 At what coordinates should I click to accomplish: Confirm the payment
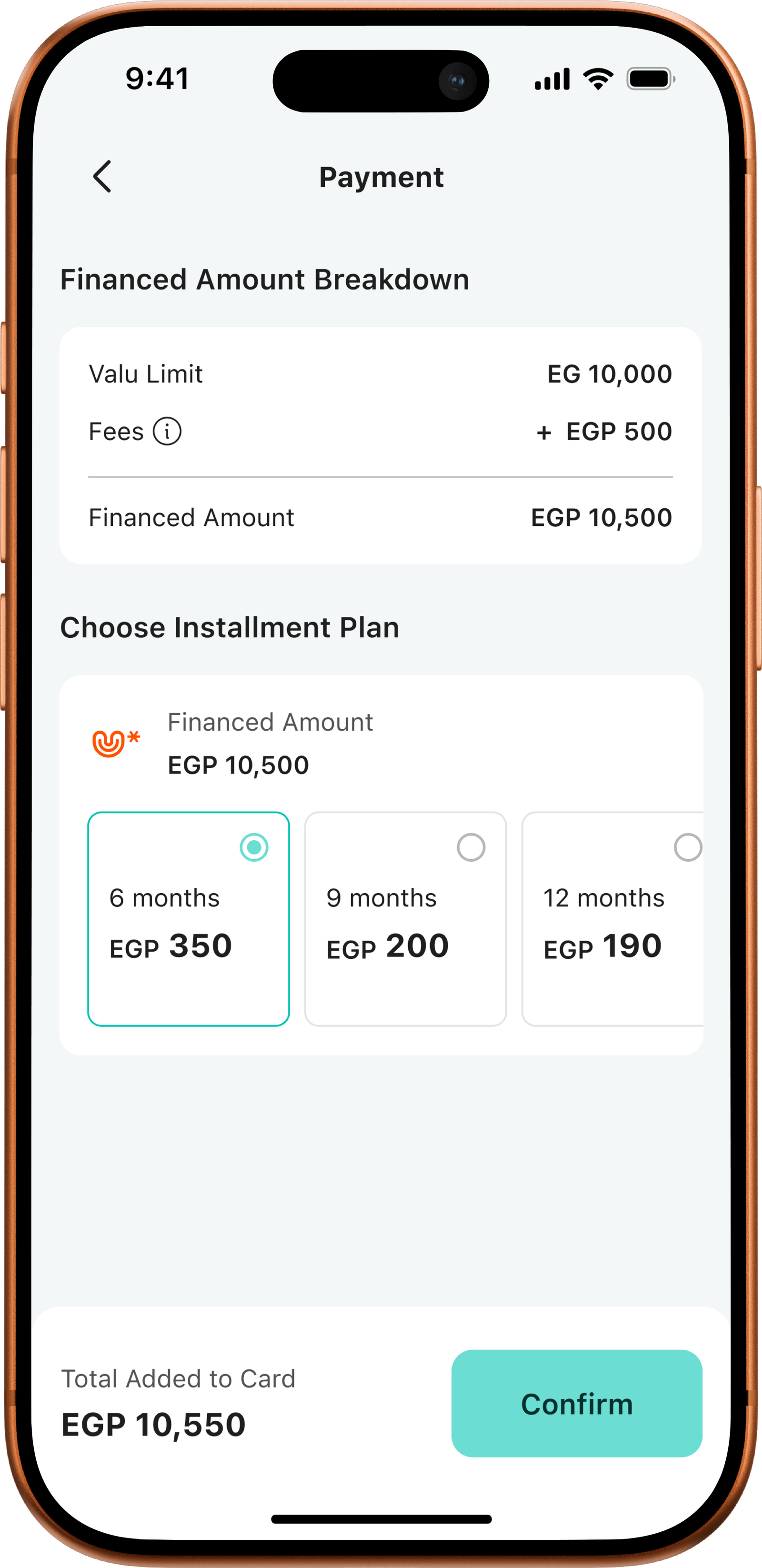576,1404
